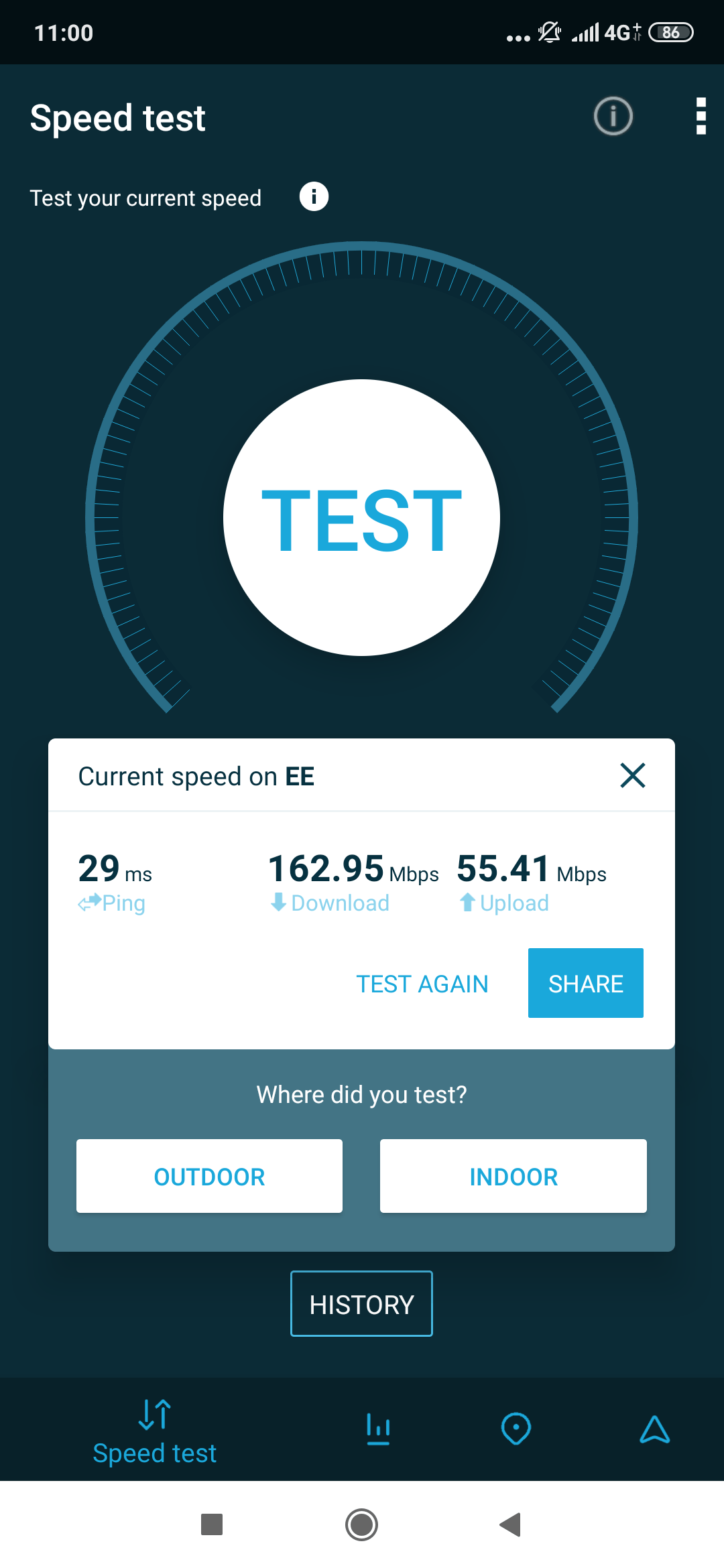Open the info icon in the app bar

(x=613, y=117)
